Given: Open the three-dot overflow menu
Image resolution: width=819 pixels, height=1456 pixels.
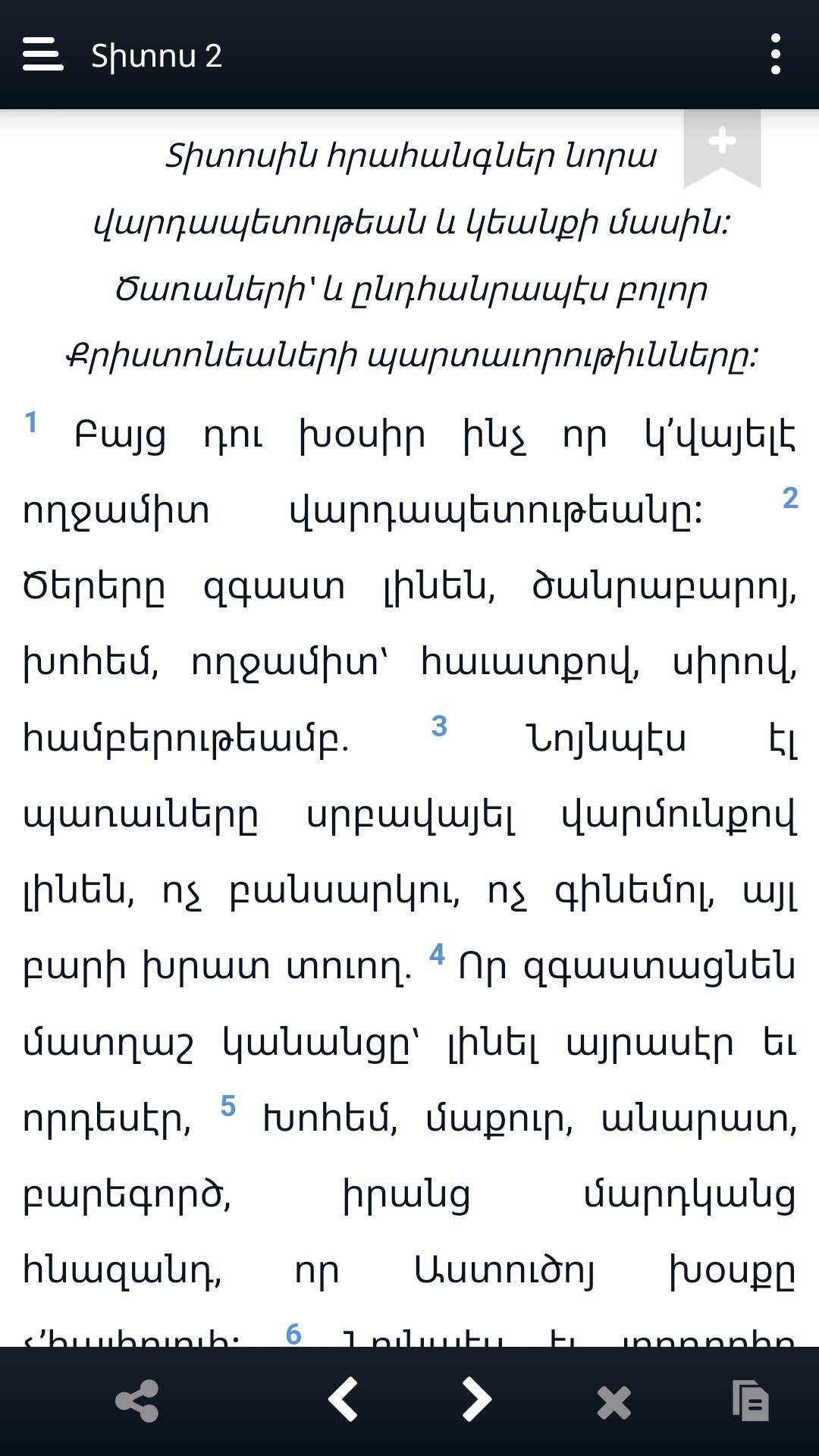Looking at the screenshot, I should [774, 55].
